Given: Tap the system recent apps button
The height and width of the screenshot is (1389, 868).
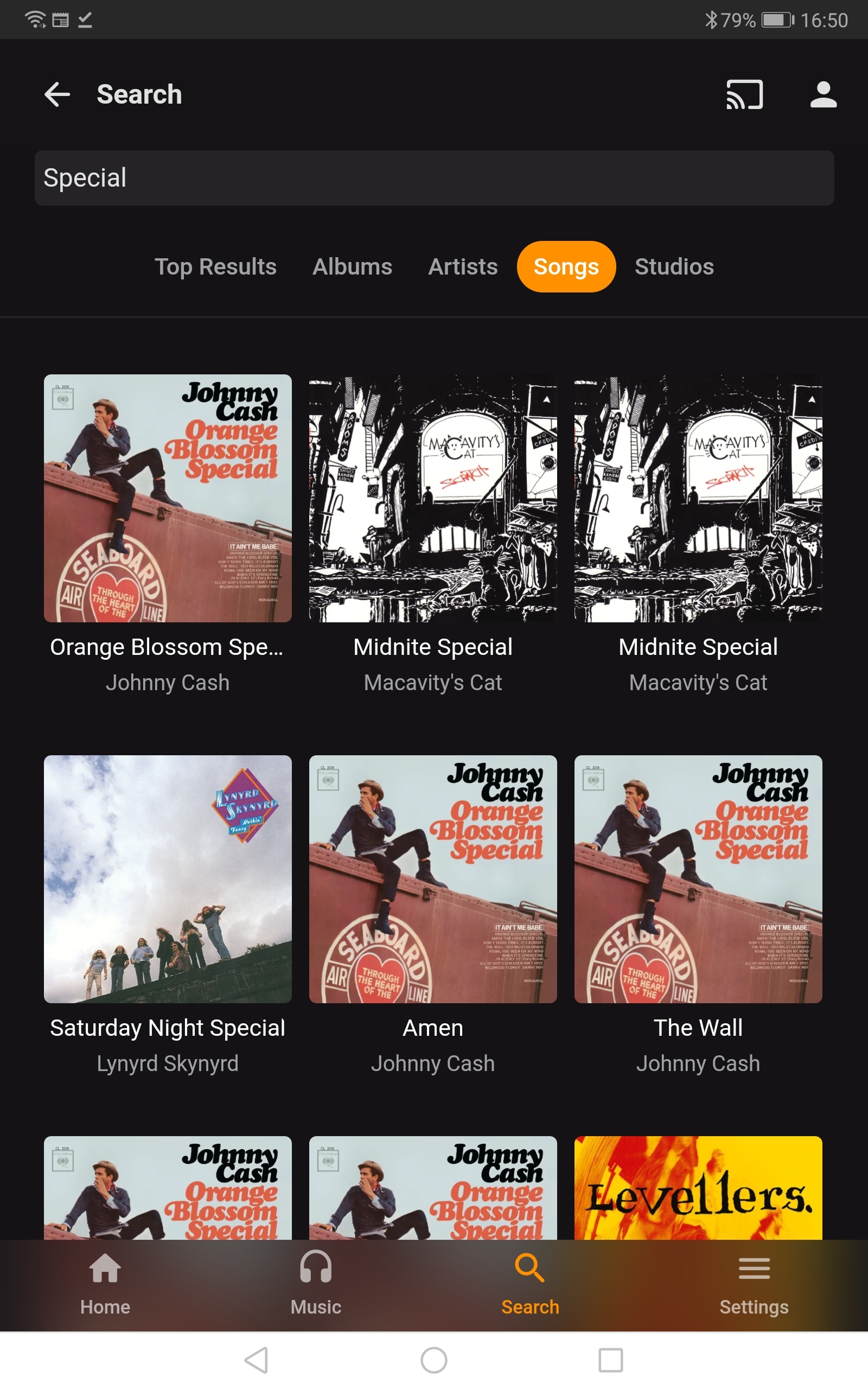Looking at the screenshot, I should pos(610,1360).
